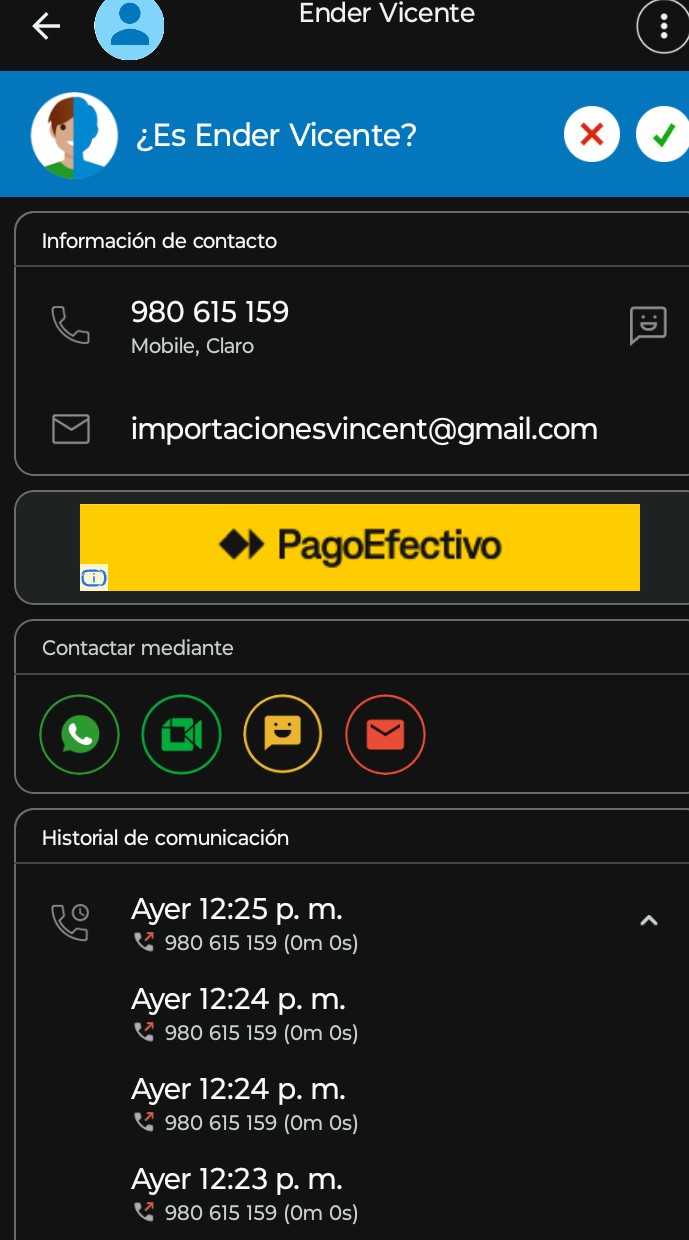The image size is (689, 1240).
Task: Open the ad info icon
Action: [x=93, y=578]
